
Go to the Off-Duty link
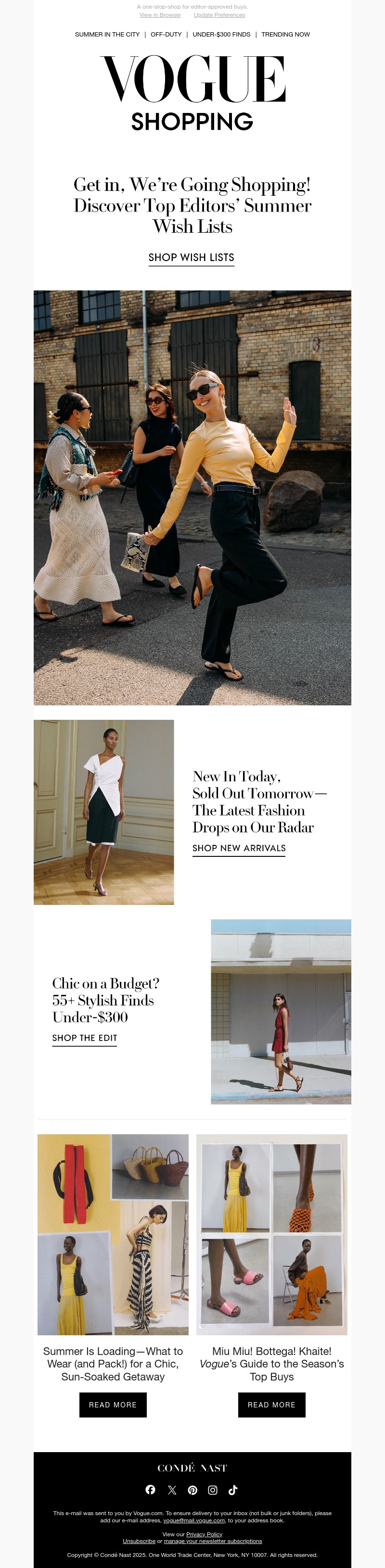click(167, 35)
